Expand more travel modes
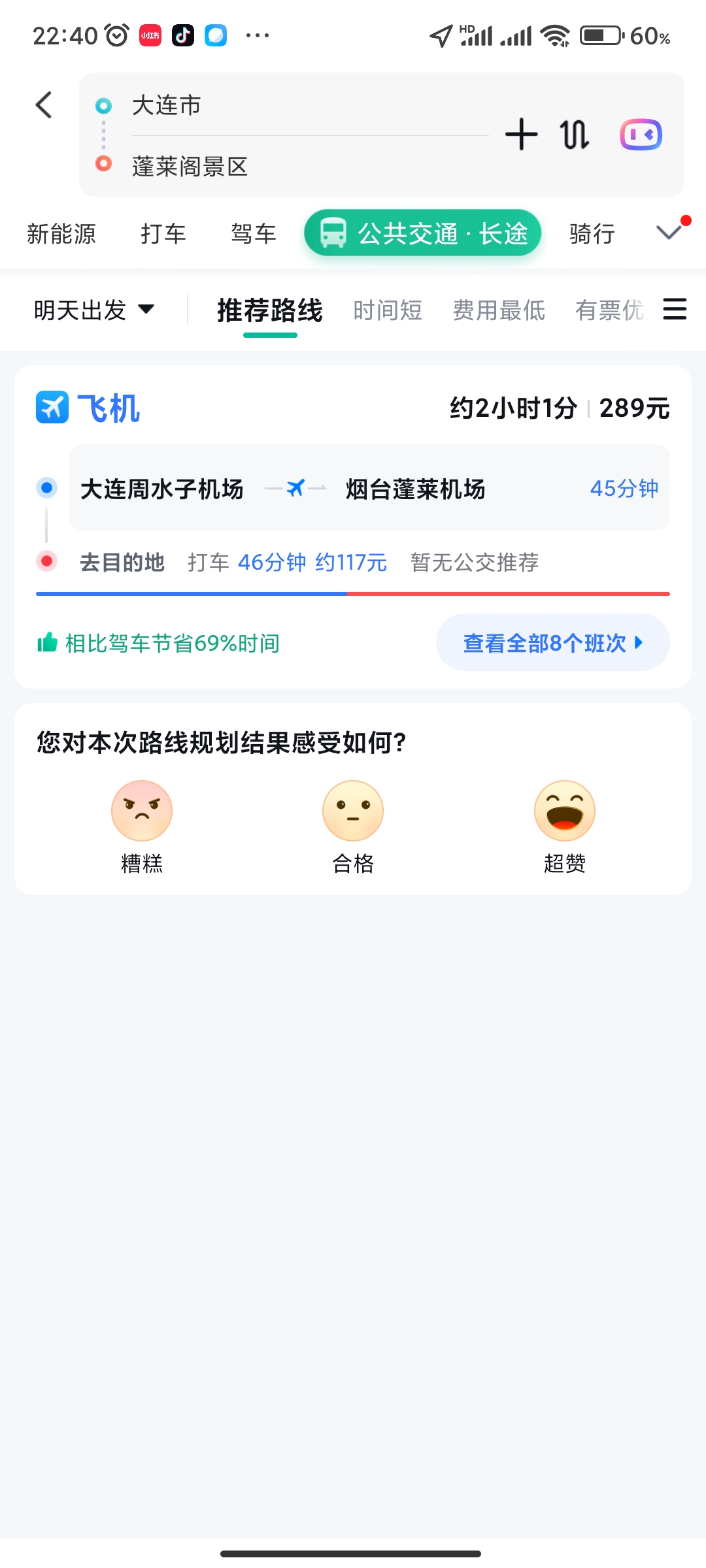This screenshot has height=1568, width=706. pyautogui.click(x=669, y=232)
